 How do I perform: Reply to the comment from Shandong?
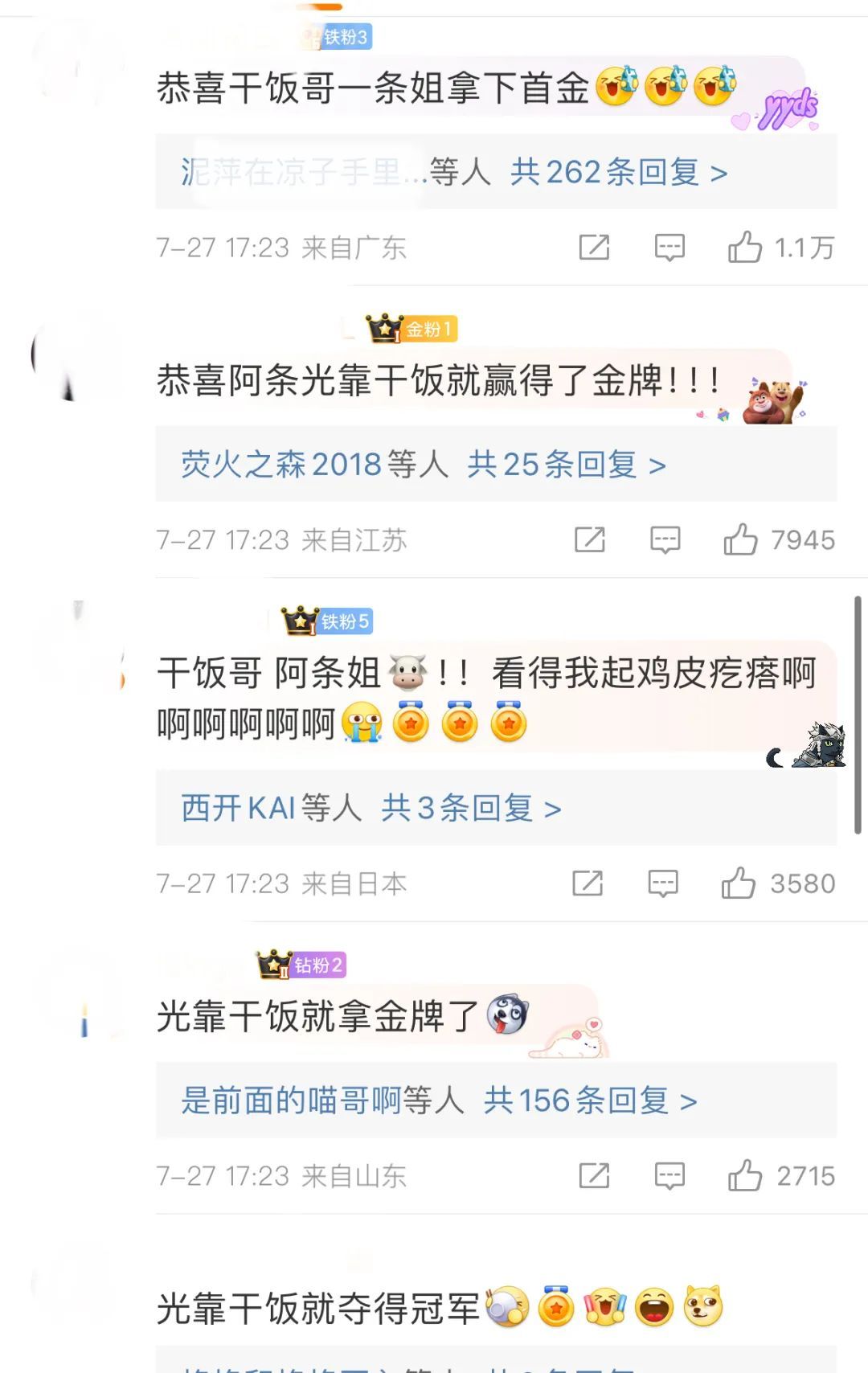coord(669,1176)
